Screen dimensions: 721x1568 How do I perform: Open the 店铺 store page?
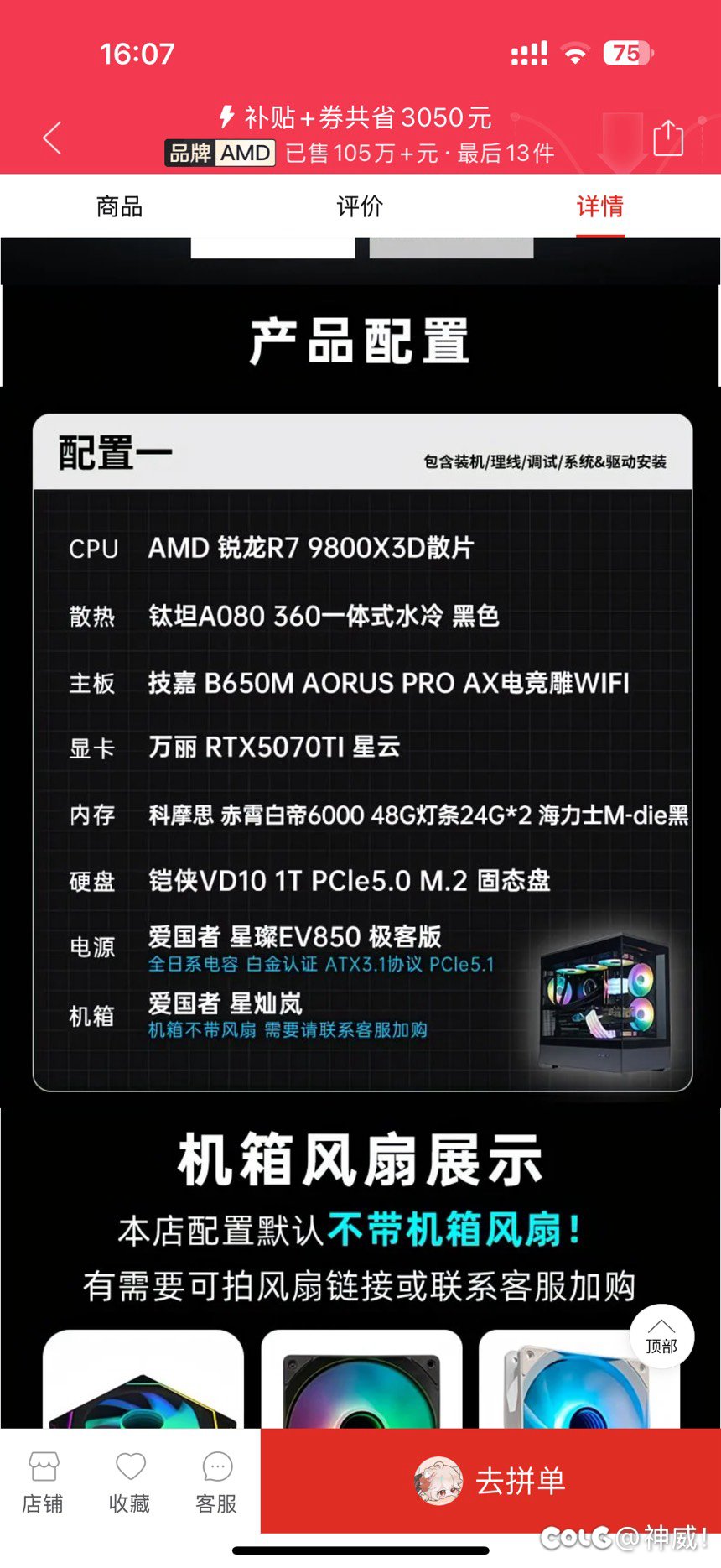click(x=43, y=1483)
